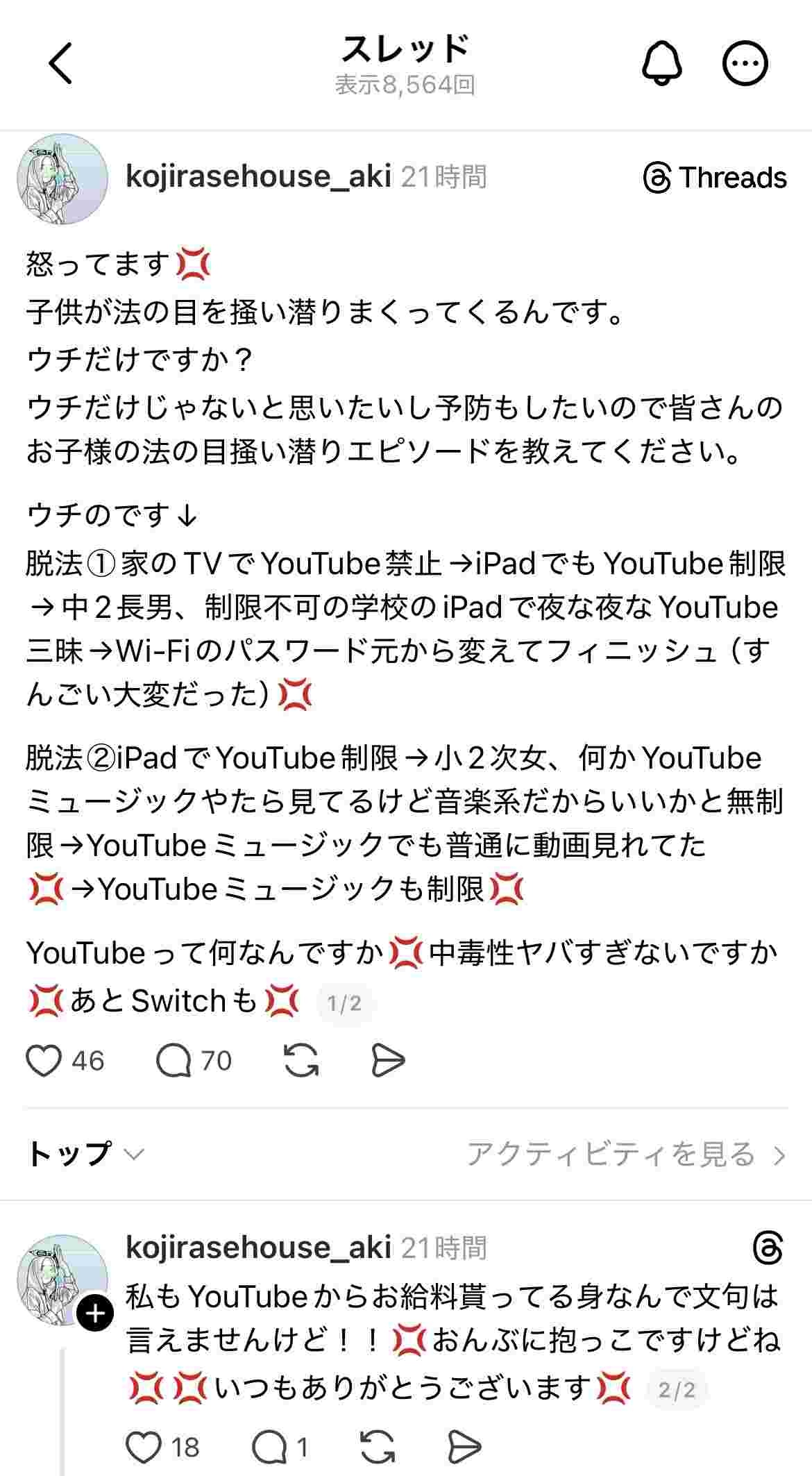Comment on the reply with 1 comment
The image size is (812, 1476).
point(269,1448)
